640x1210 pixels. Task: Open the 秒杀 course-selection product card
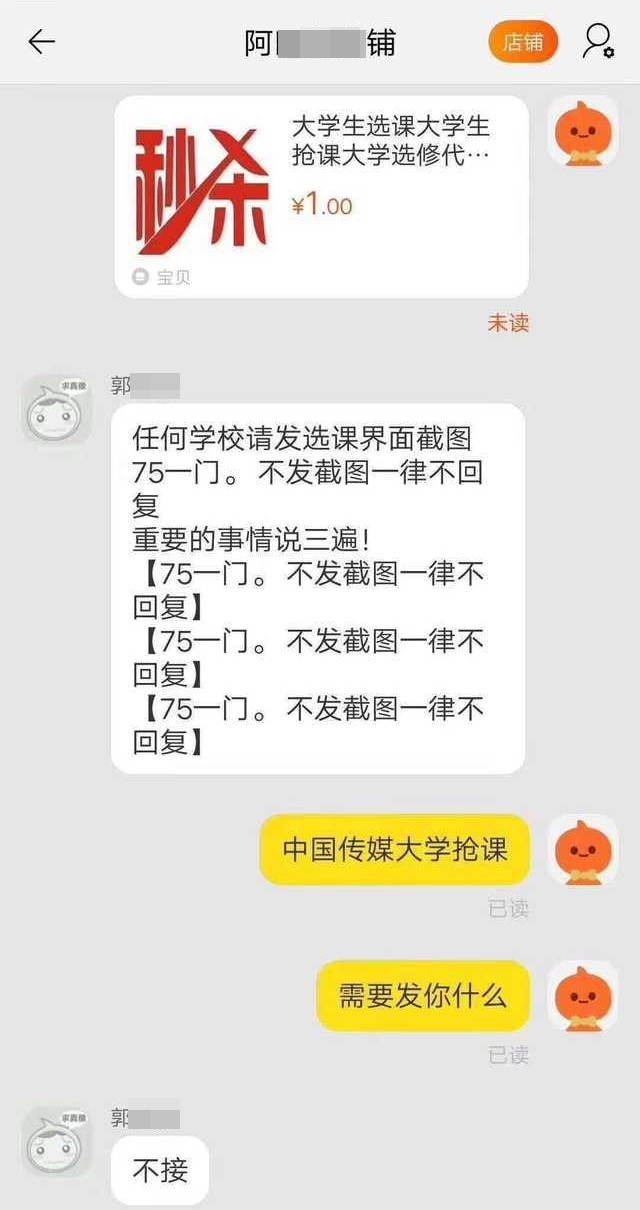[321, 196]
